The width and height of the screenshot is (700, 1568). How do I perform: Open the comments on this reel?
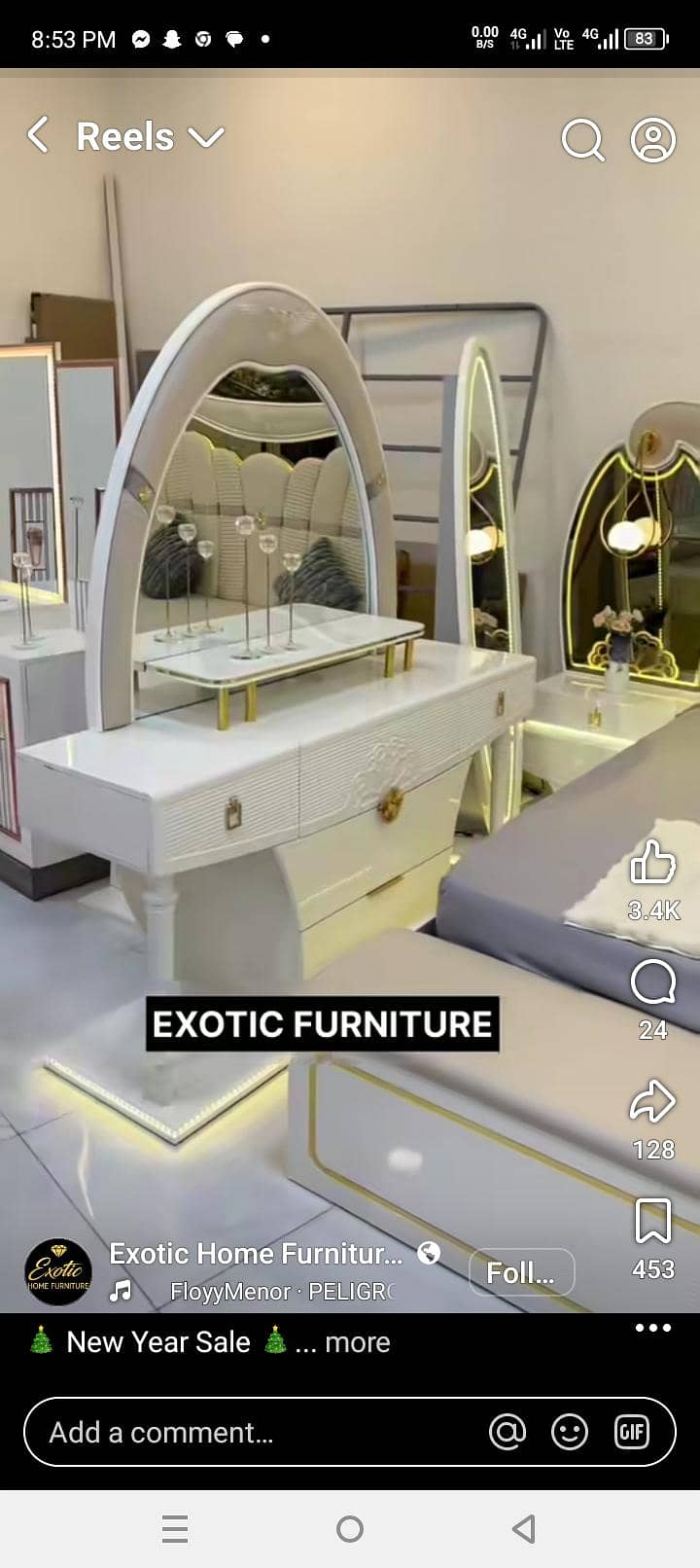click(653, 982)
